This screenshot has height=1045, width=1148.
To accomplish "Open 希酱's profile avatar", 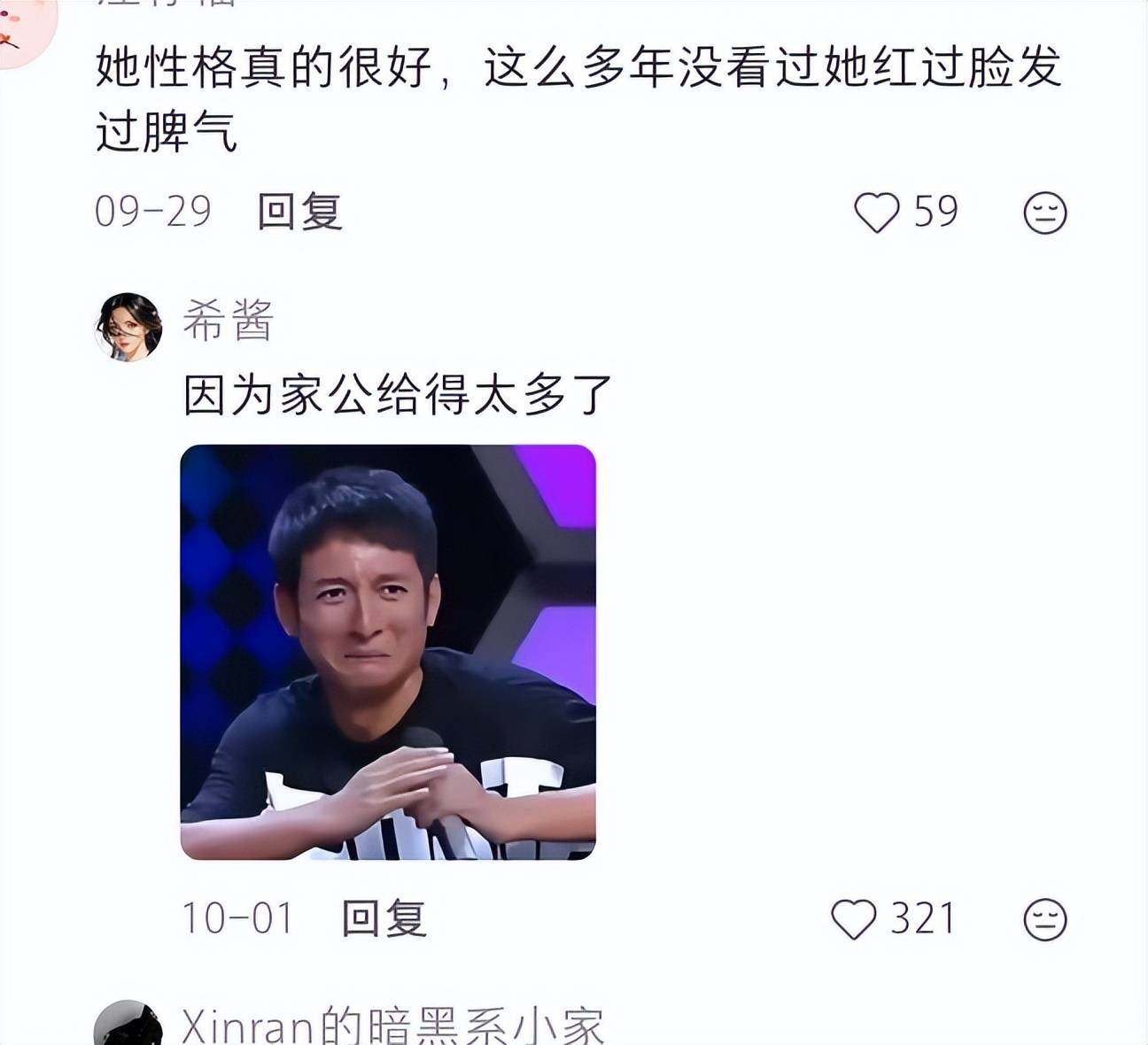I will point(129,327).
